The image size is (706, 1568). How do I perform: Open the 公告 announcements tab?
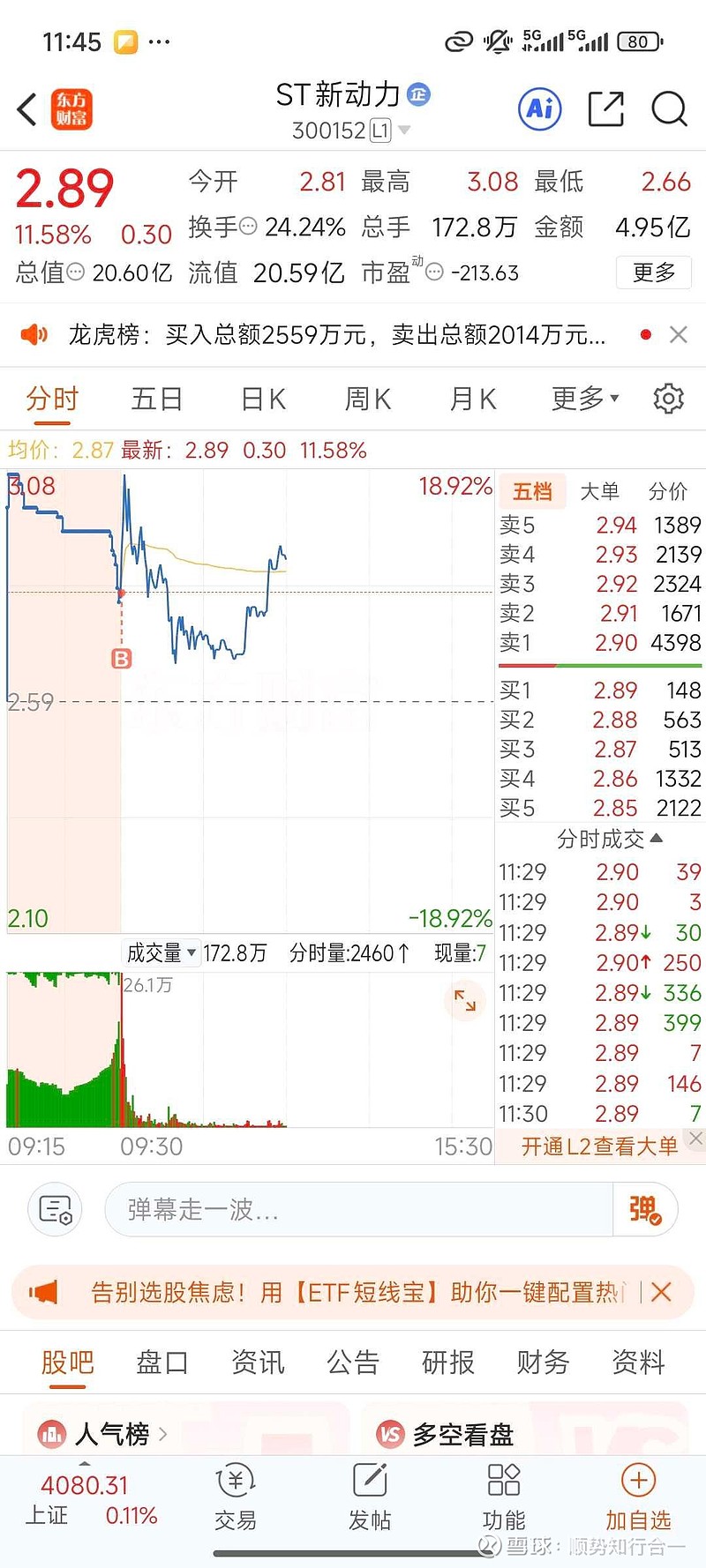(x=352, y=1363)
